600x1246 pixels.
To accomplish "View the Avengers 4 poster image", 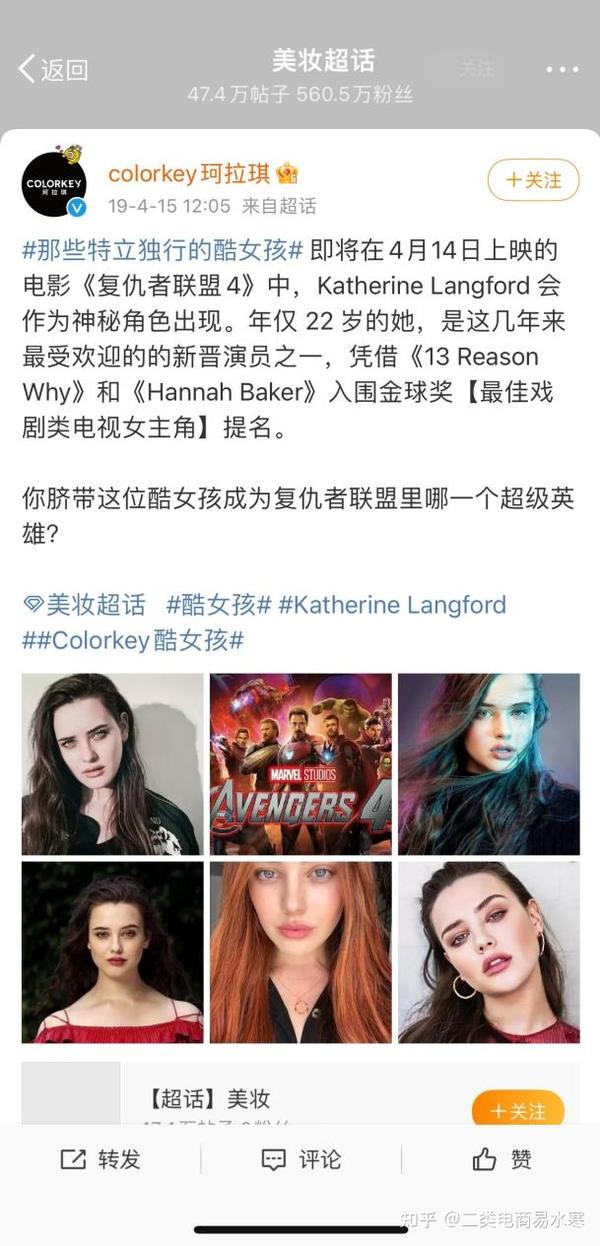I will (x=300, y=764).
